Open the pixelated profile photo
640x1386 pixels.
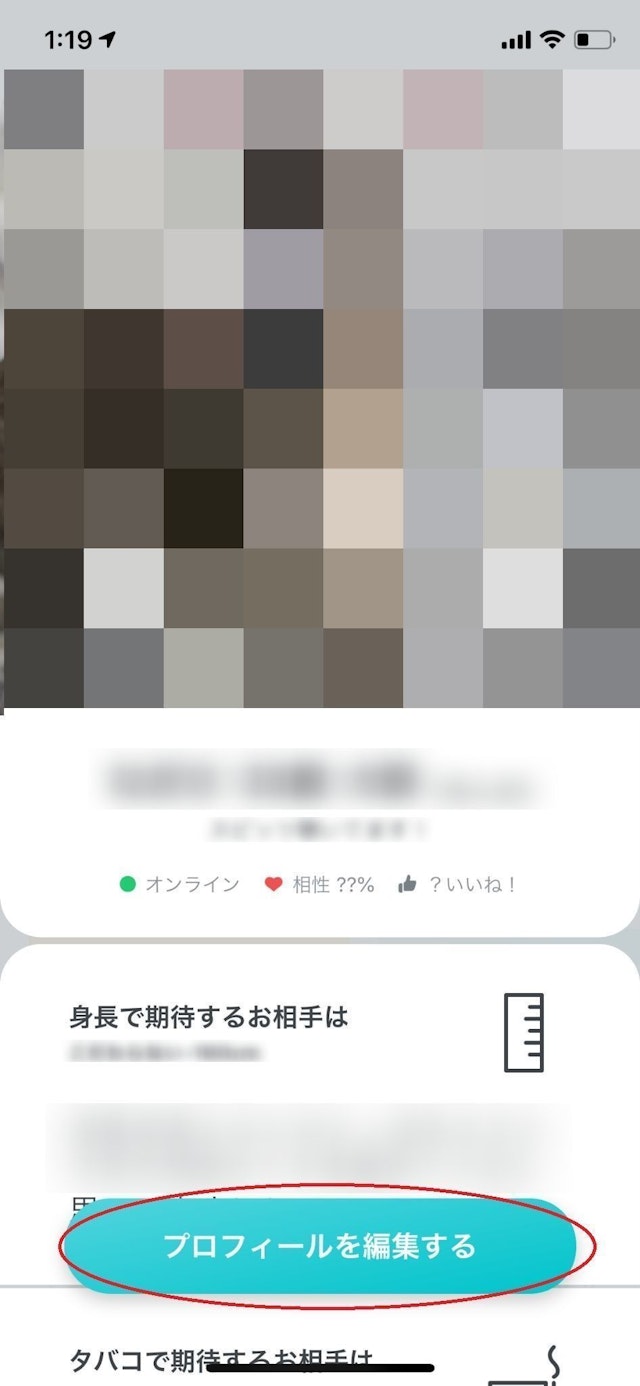point(320,388)
